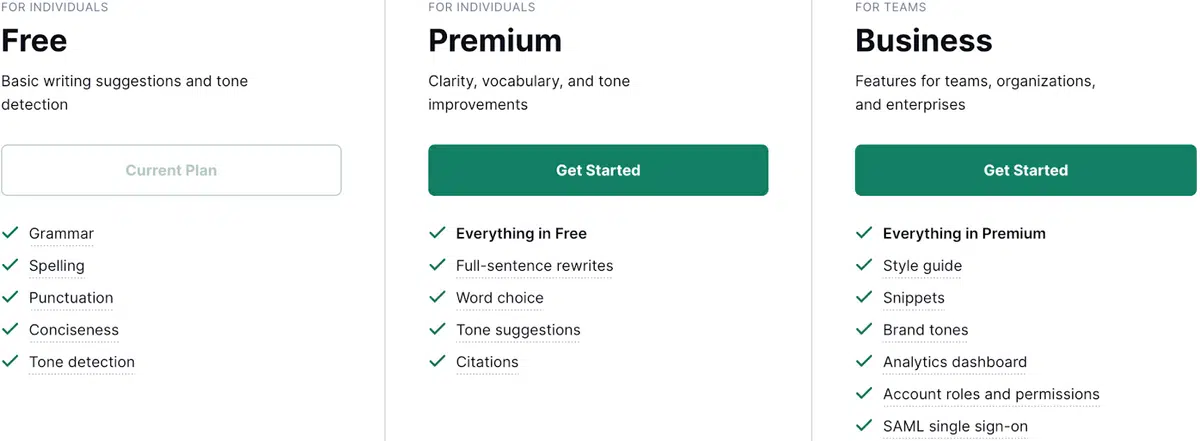
Task: View info on Full-sentence rewrites
Action: pyautogui.click(x=534, y=266)
